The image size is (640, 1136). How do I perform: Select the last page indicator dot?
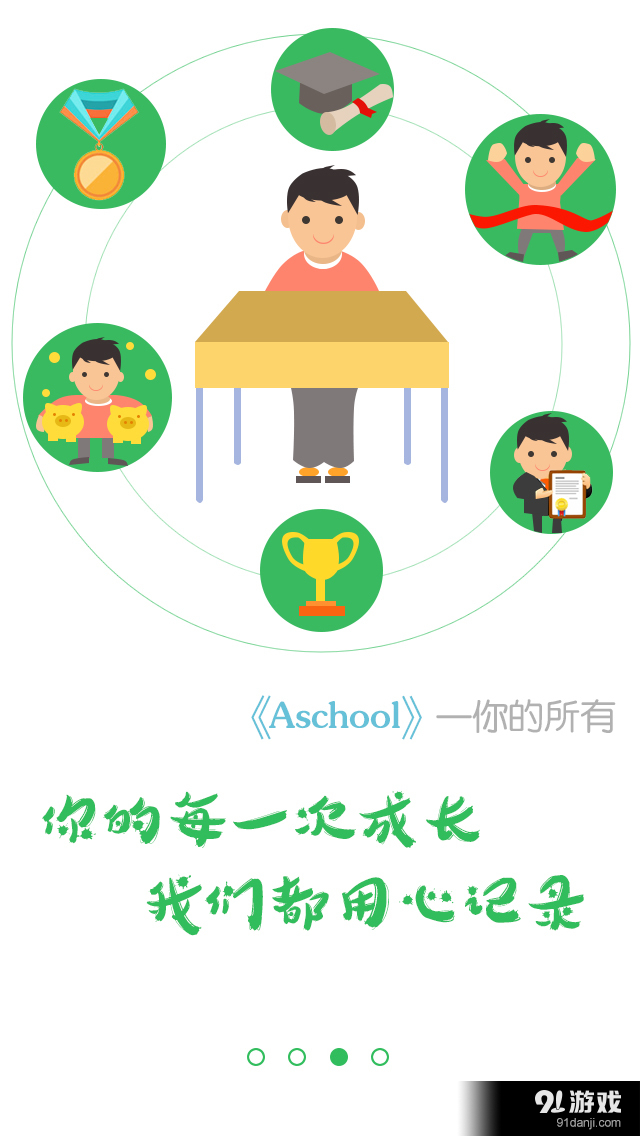coord(380,1057)
